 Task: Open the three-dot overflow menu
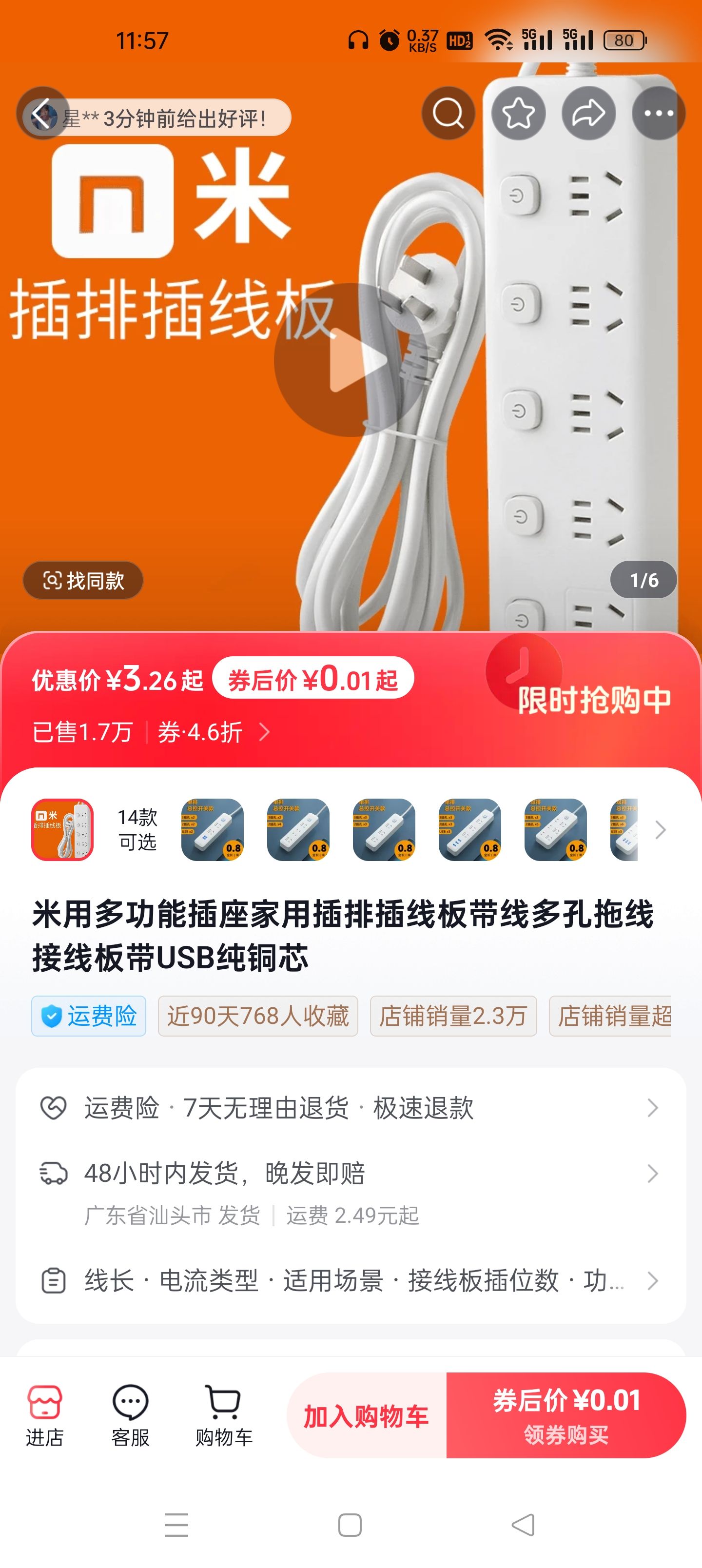point(658,113)
